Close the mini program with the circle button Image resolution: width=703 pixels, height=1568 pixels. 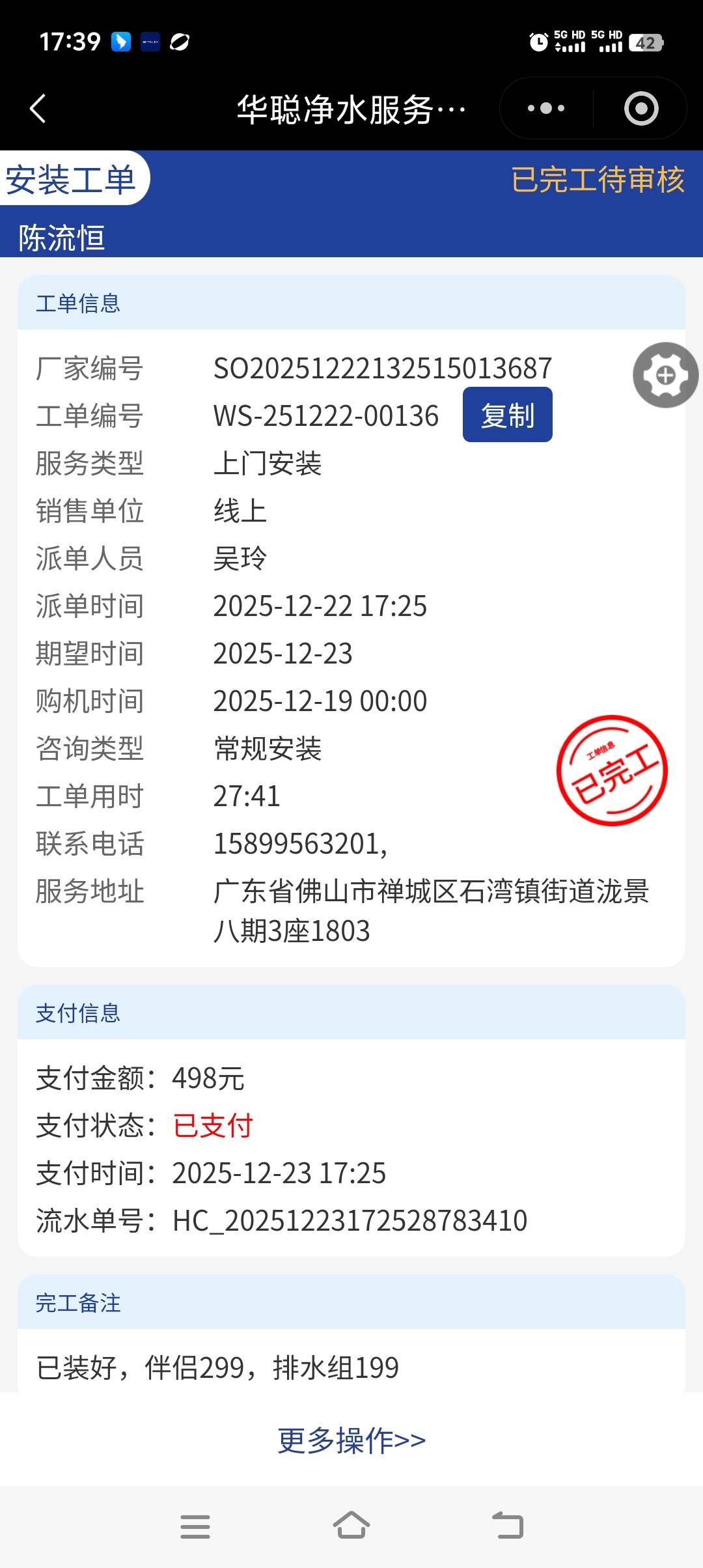coord(641,108)
